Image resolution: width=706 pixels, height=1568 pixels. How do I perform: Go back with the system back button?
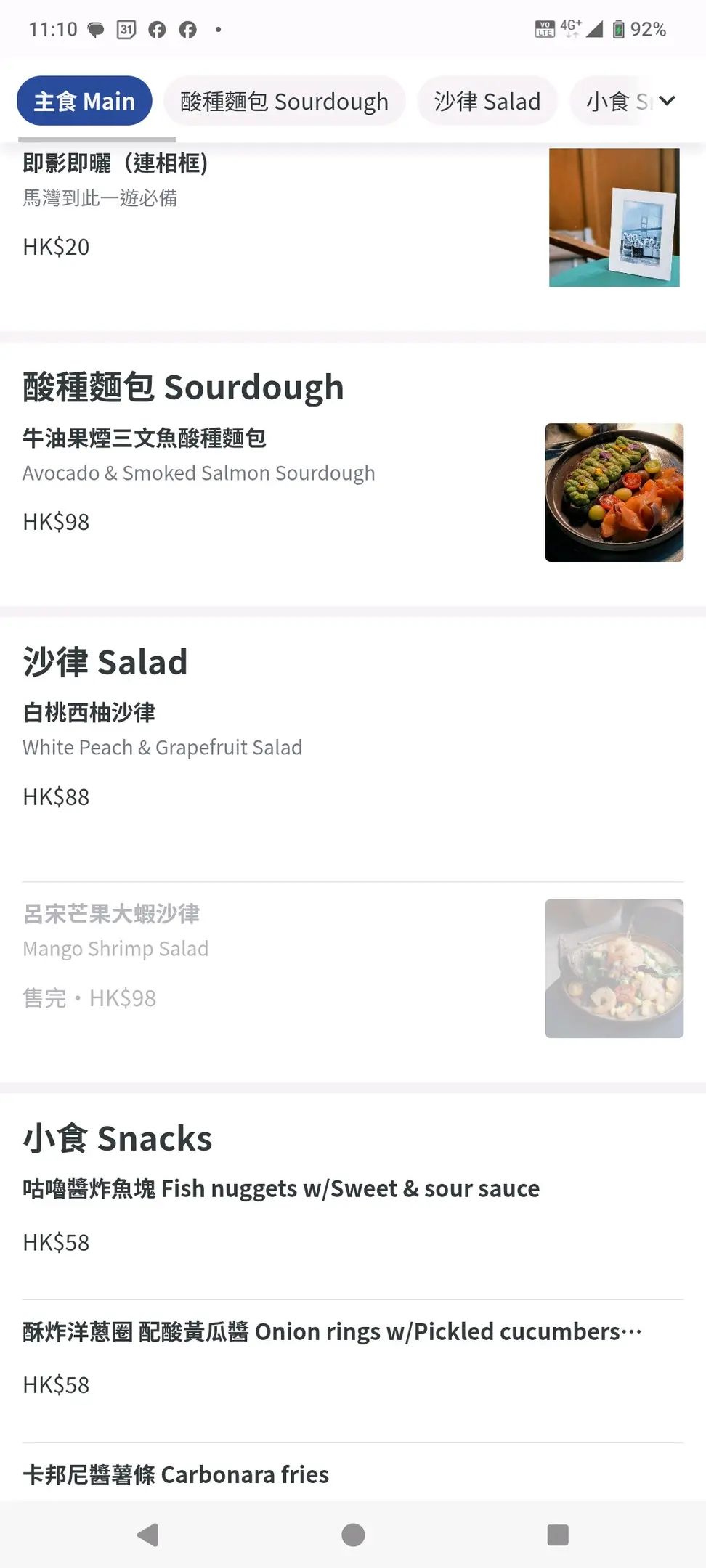point(148,1535)
